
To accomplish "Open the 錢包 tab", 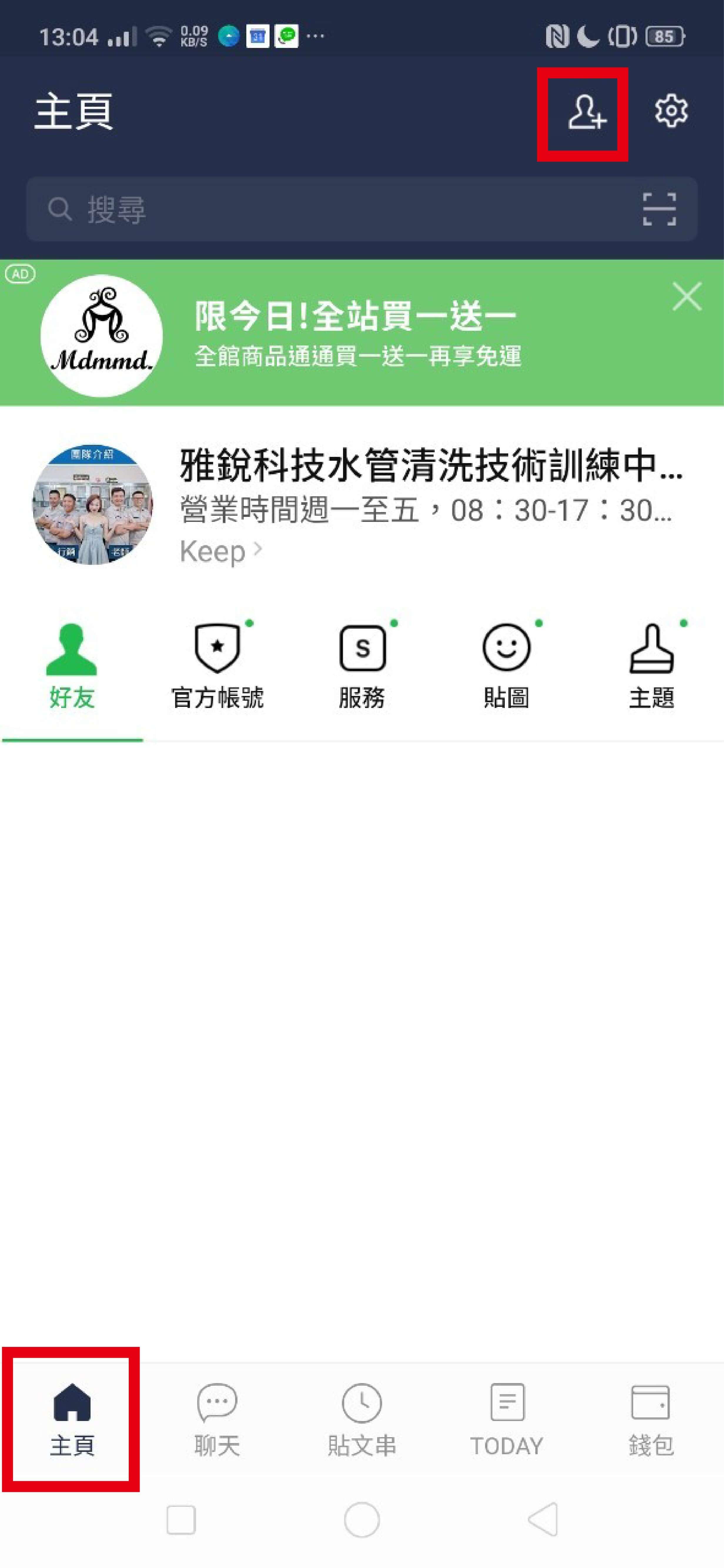I will 651,1419.
